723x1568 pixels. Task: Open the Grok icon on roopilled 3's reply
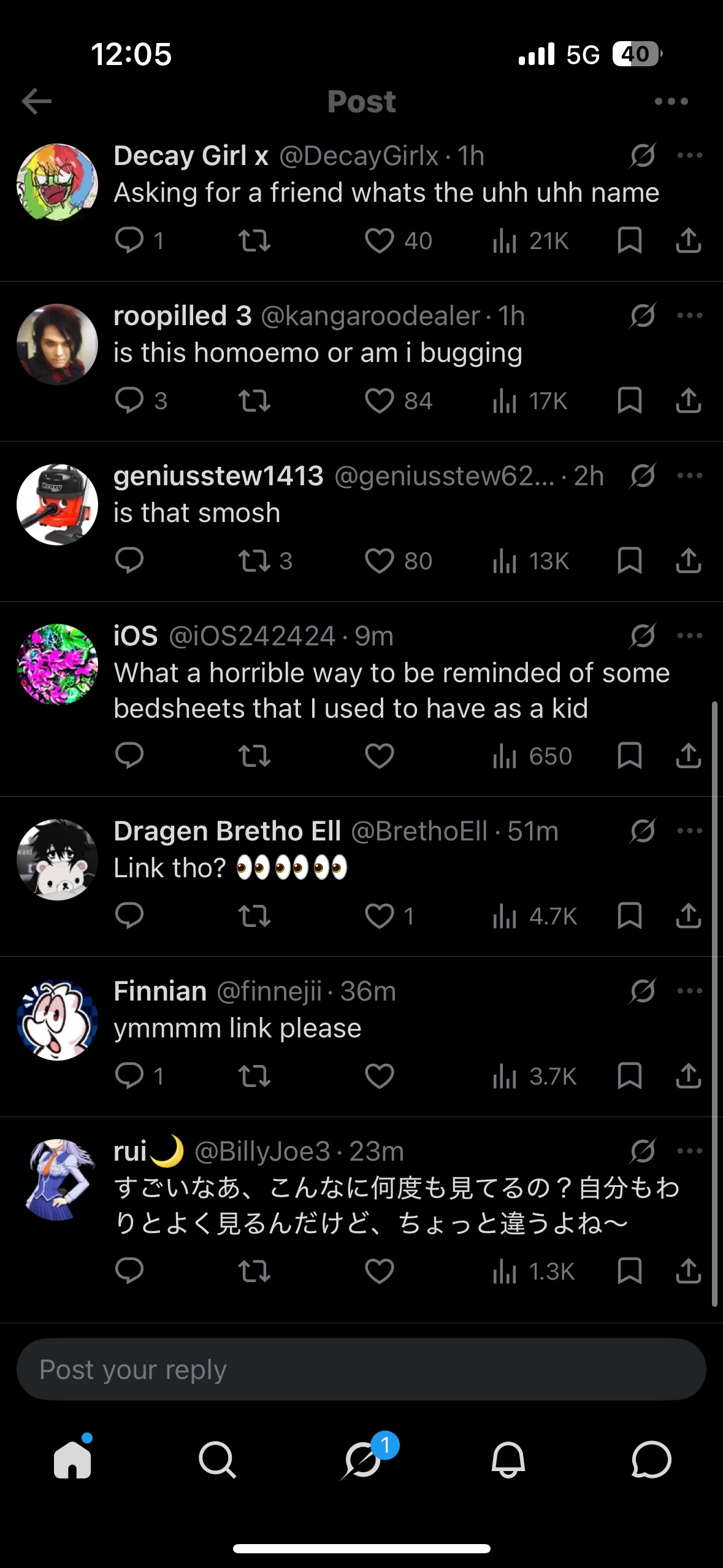click(x=643, y=315)
